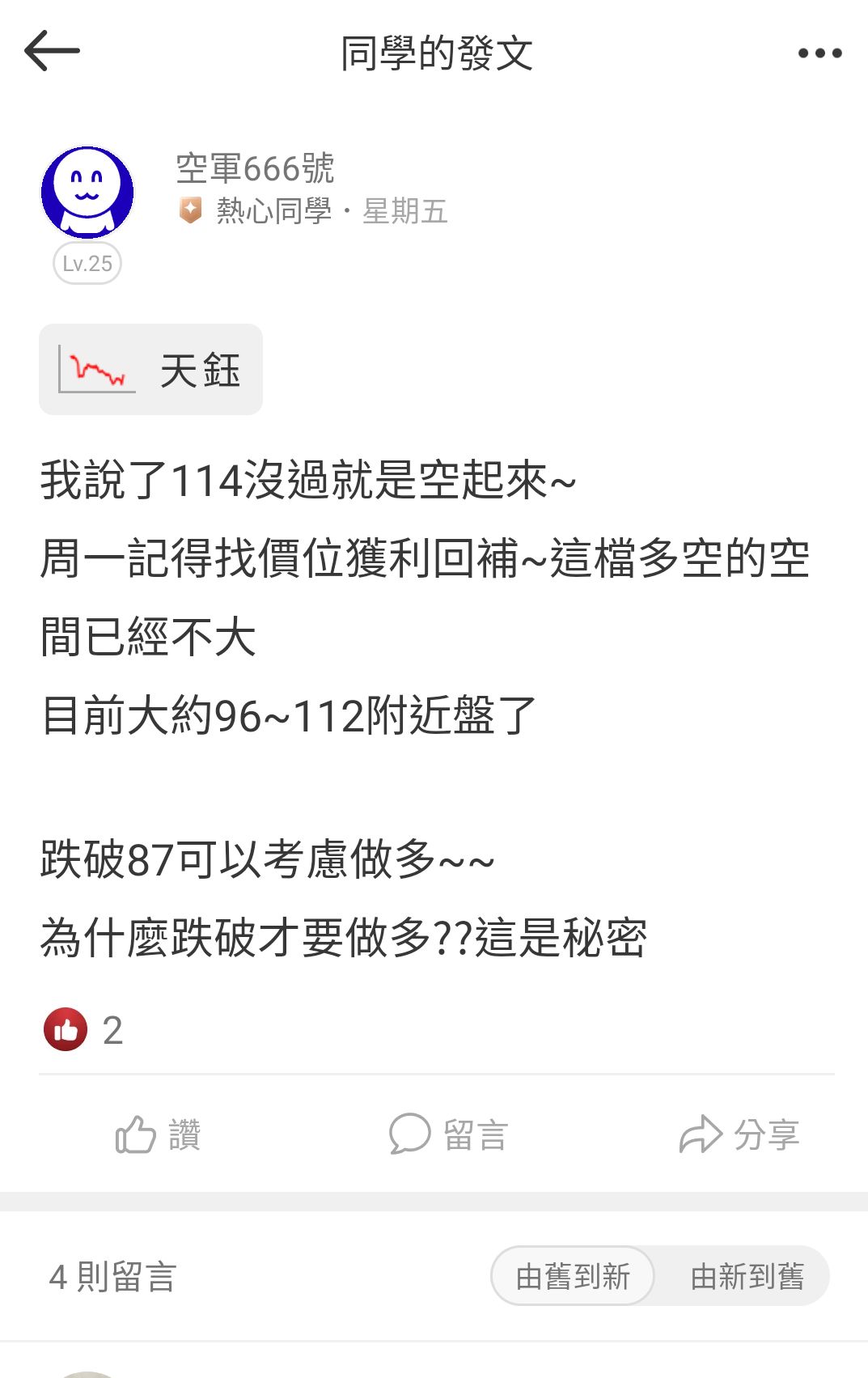Sort comments by 由舊到新
The width and height of the screenshot is (868, 1378).
pyautogui.click(x=573, y=1276)
